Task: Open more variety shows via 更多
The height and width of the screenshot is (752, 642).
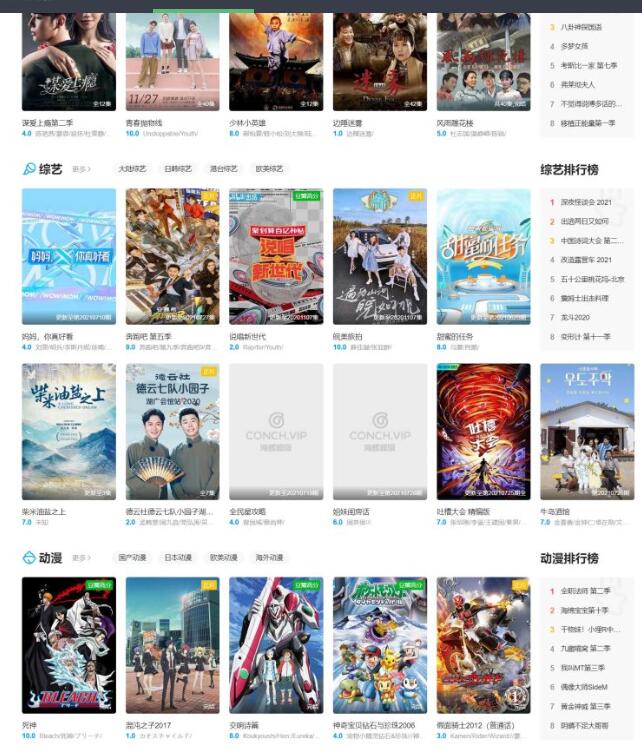Action: tap(81, 169)
